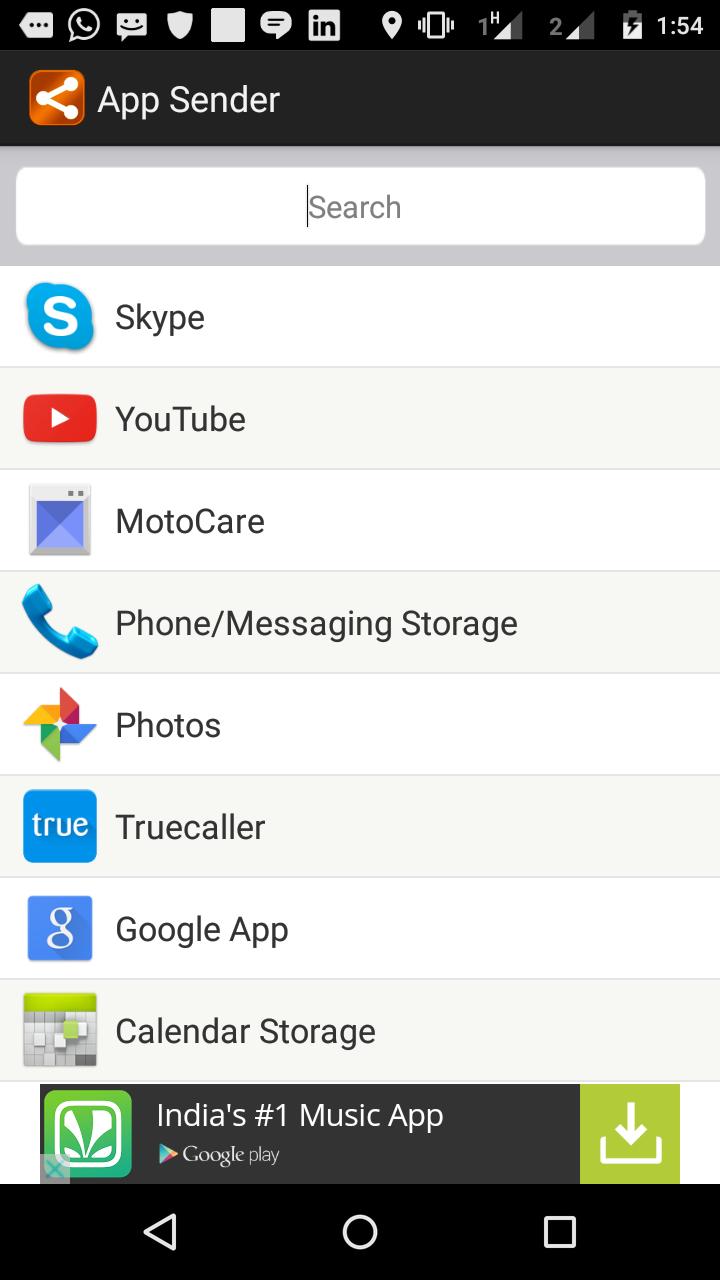Viewport: 720px width, 1280px height.
Task: Tap the Calendar Storage icon
Action: 59,1030
